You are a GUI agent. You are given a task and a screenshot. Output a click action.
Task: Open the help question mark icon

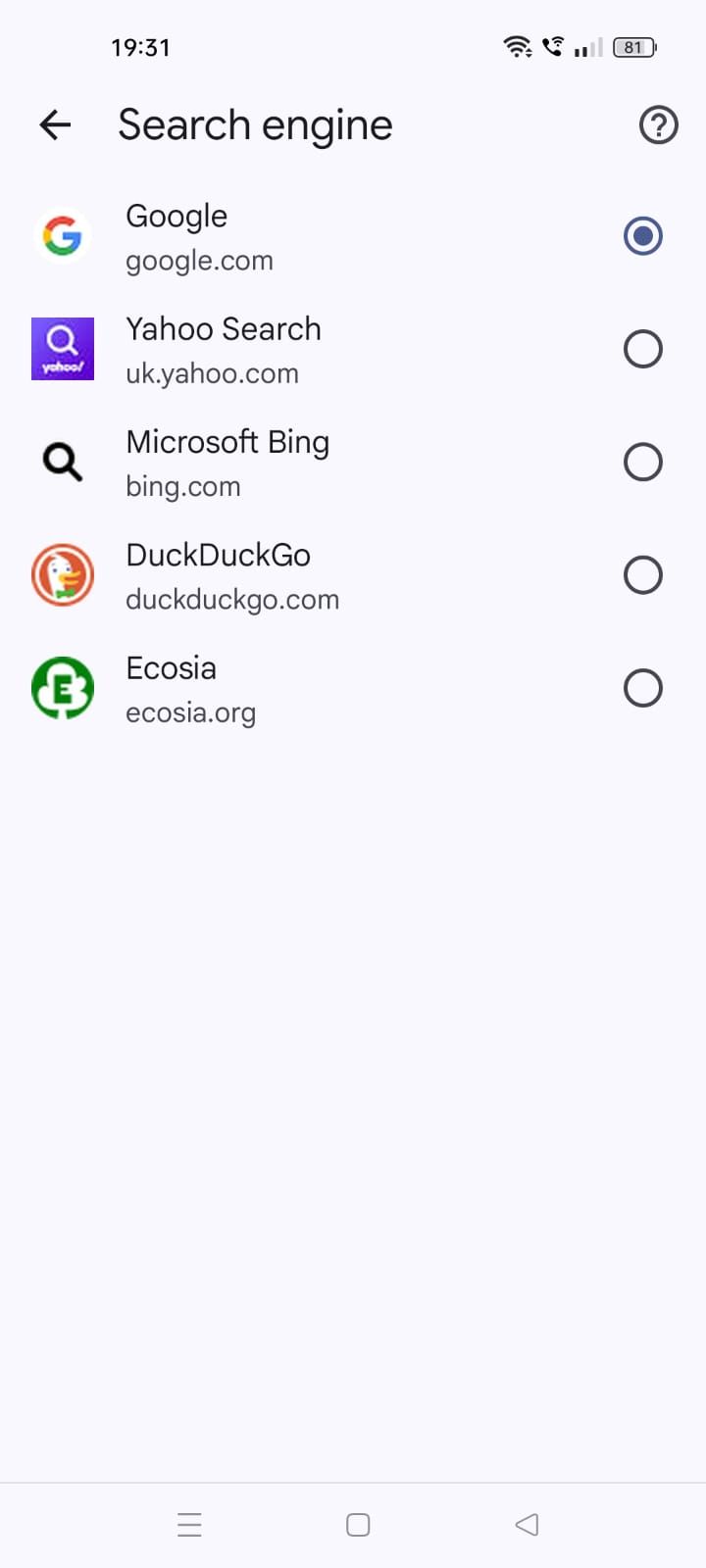[x=658, y=124]
